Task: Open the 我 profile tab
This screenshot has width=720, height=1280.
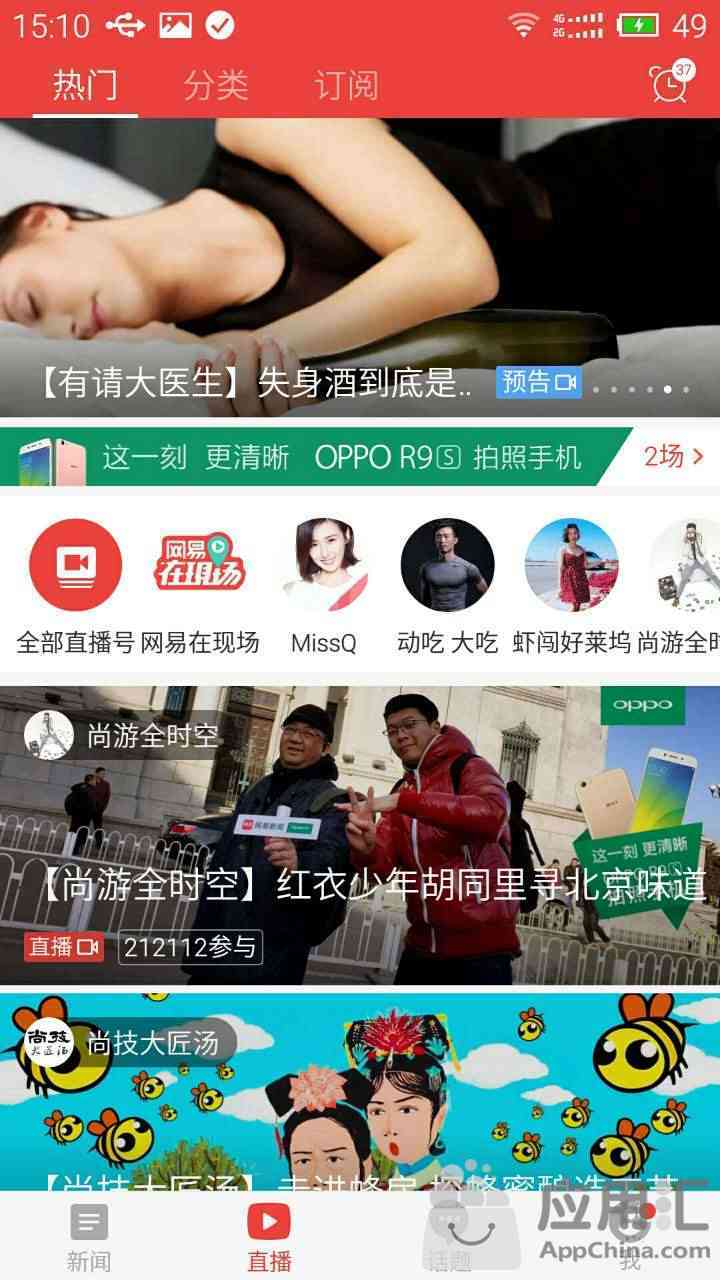Action: (x=630, y=1238)
